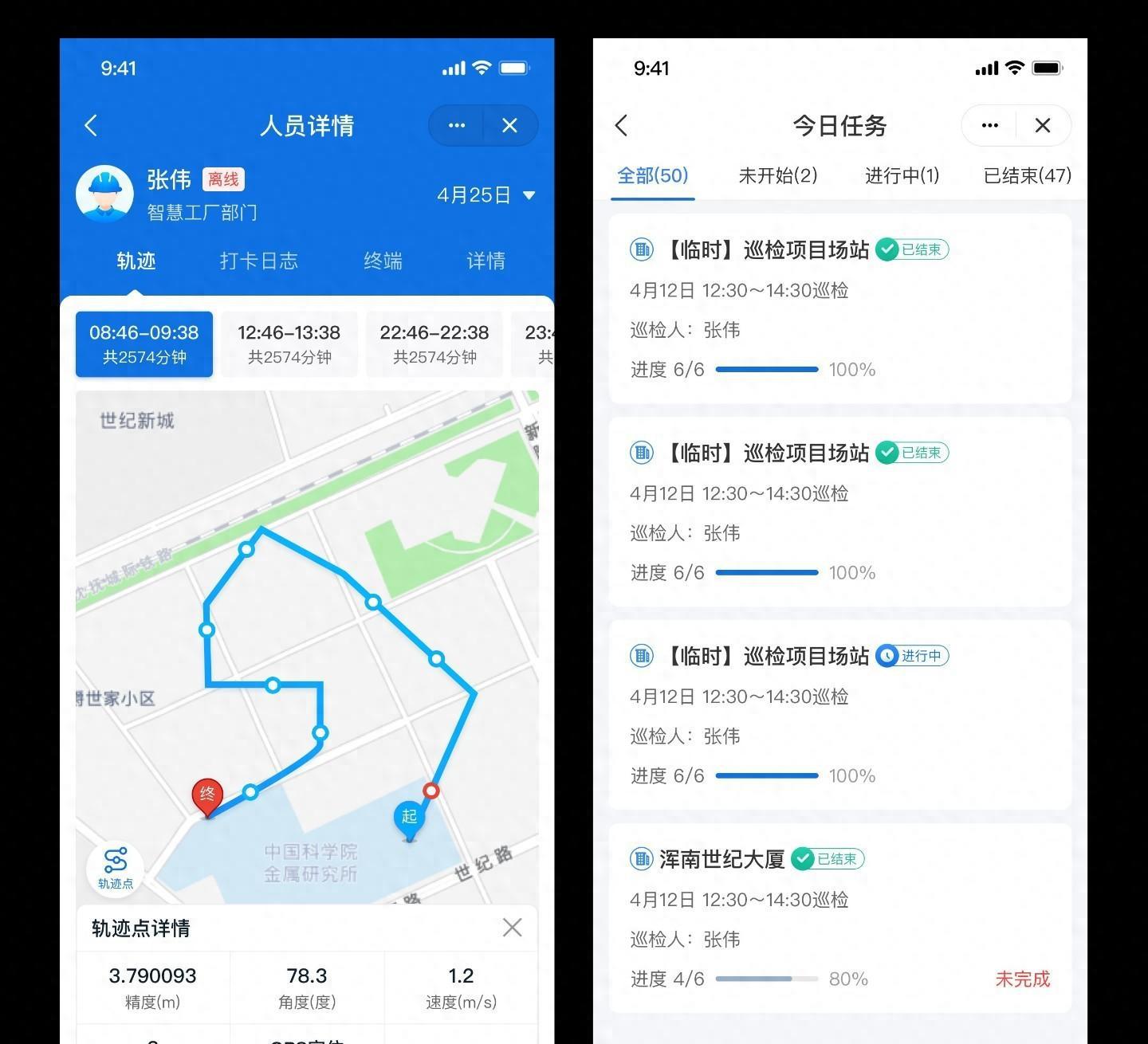The height and width of the screenshot is (1044, 1148).
Task: Close the 人员详情 mini program
Action: click(509, 125)
